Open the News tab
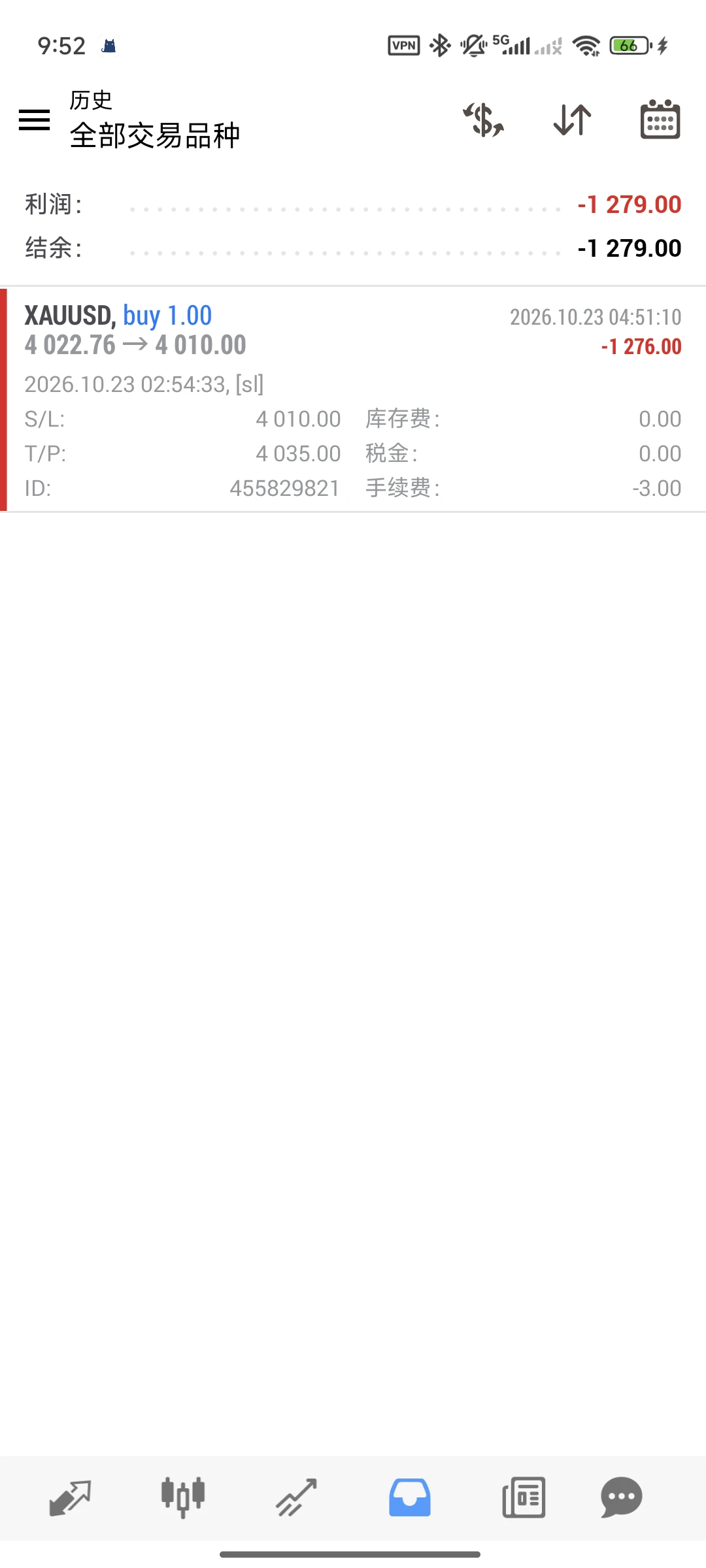Viewport: 706px width, 1568px height. pyautogui.click(x=524, y=1497)
